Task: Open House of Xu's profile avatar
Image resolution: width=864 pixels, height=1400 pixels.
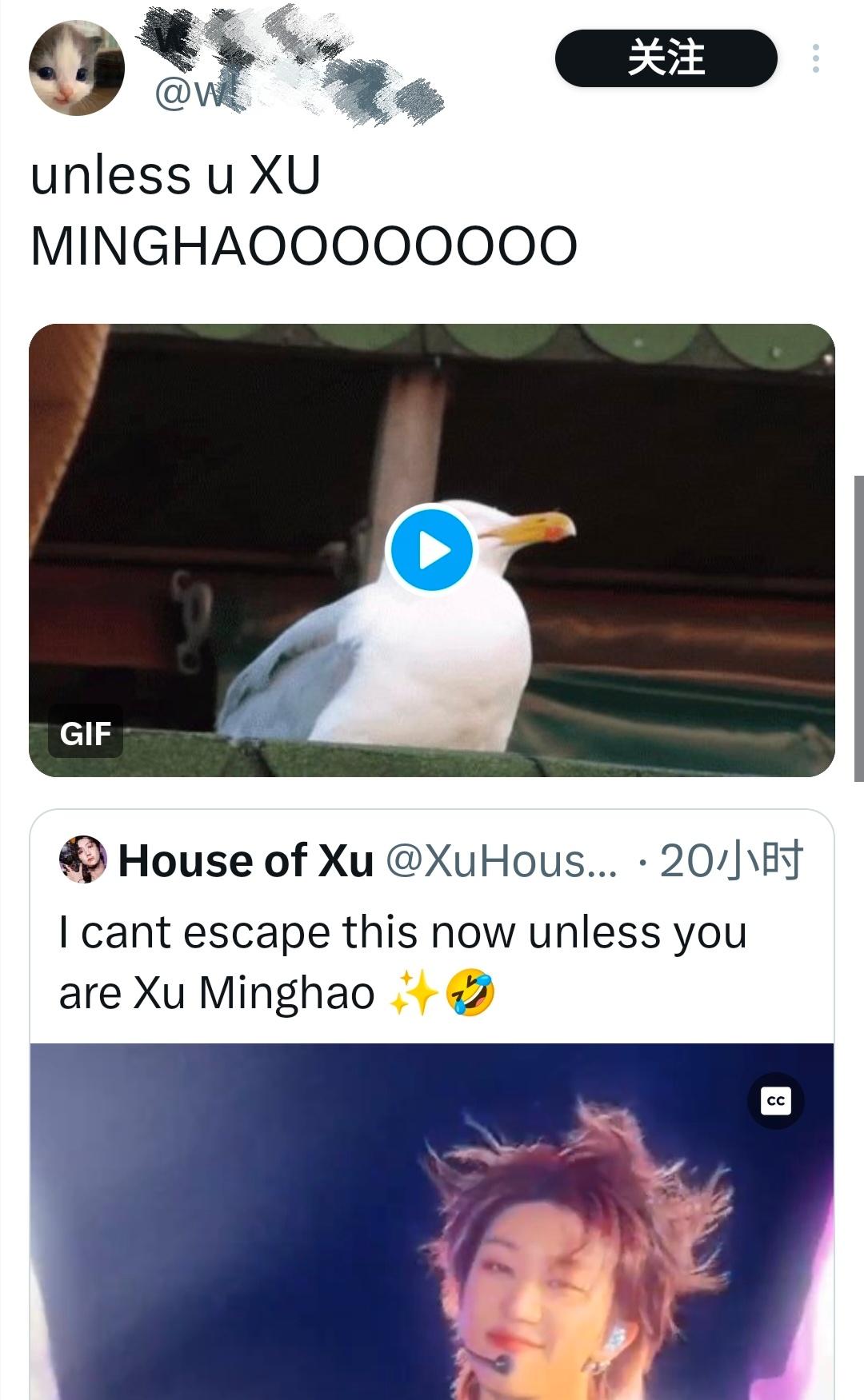Action: pos(83,860)
